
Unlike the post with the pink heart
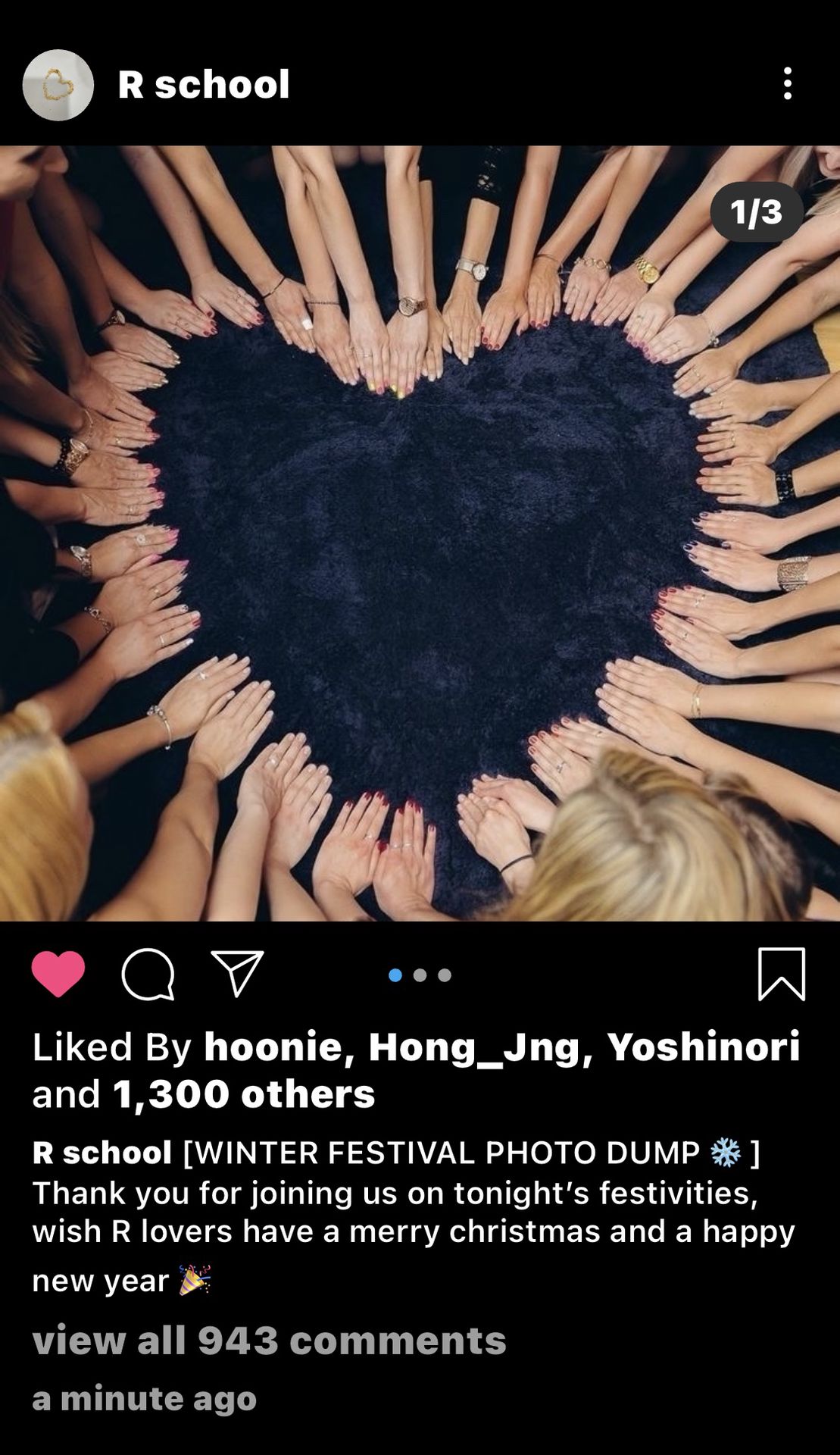[58, 974]
